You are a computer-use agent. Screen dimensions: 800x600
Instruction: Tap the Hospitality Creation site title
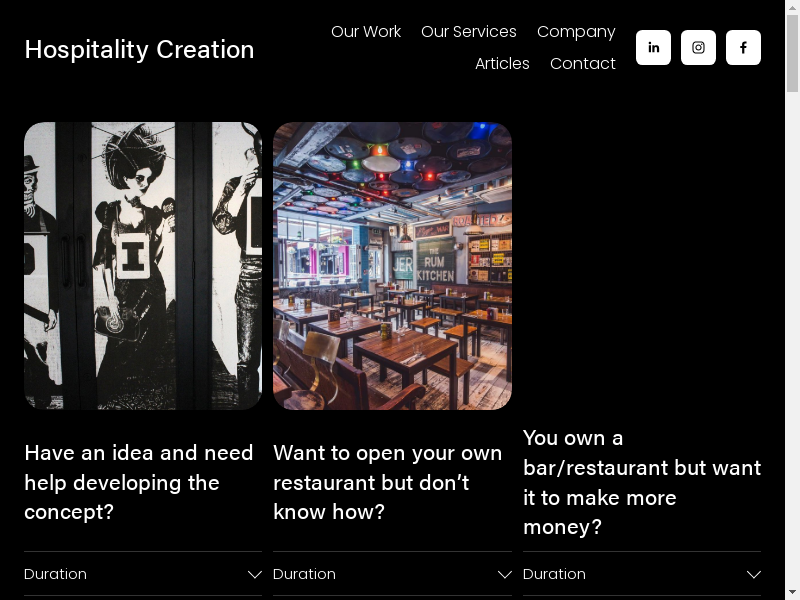coord(139,49)
